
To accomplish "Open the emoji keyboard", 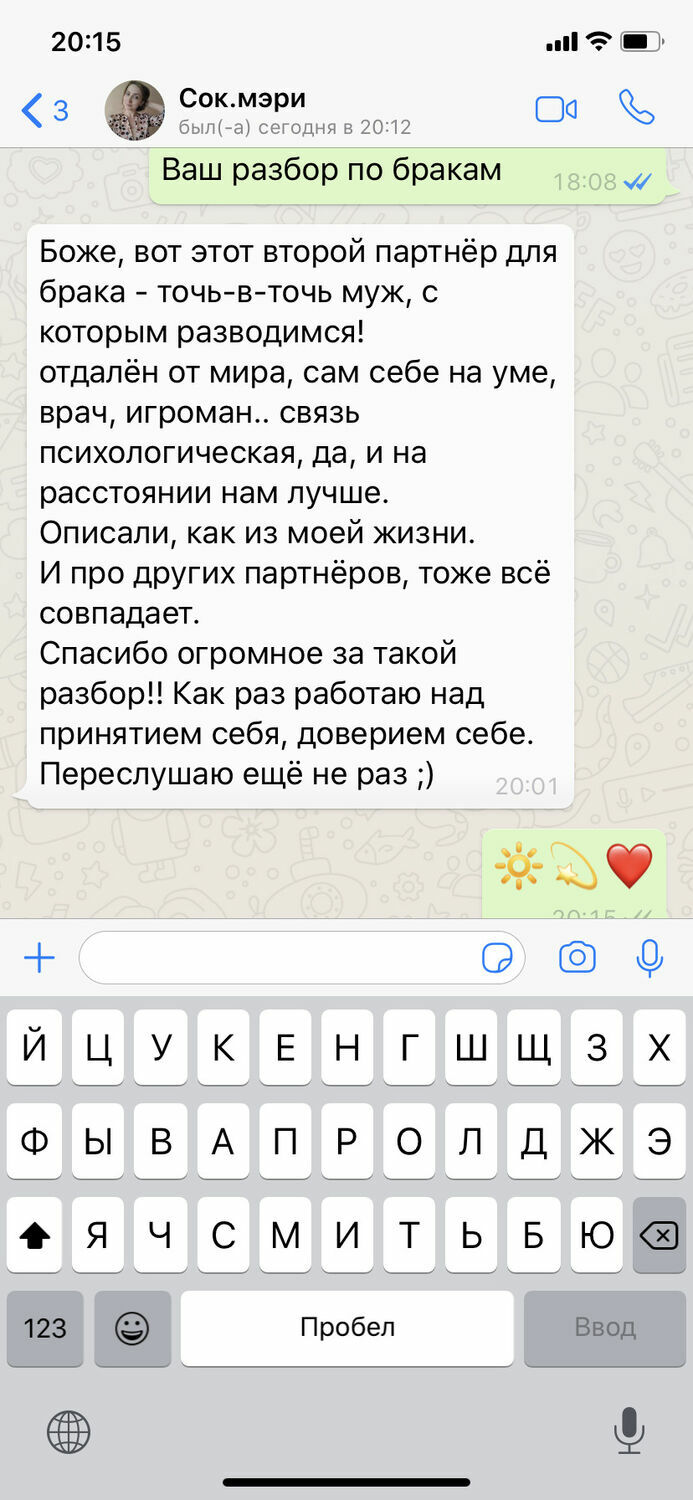I will pos(132,1328).
